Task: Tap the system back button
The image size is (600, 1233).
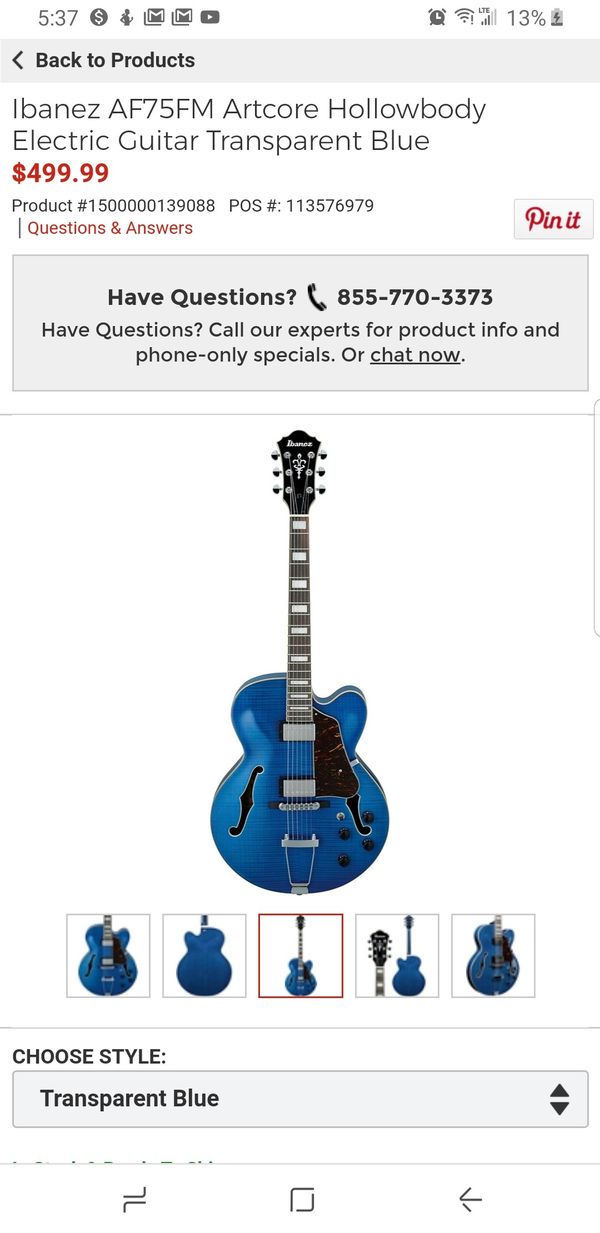Action: (469, 1200)
